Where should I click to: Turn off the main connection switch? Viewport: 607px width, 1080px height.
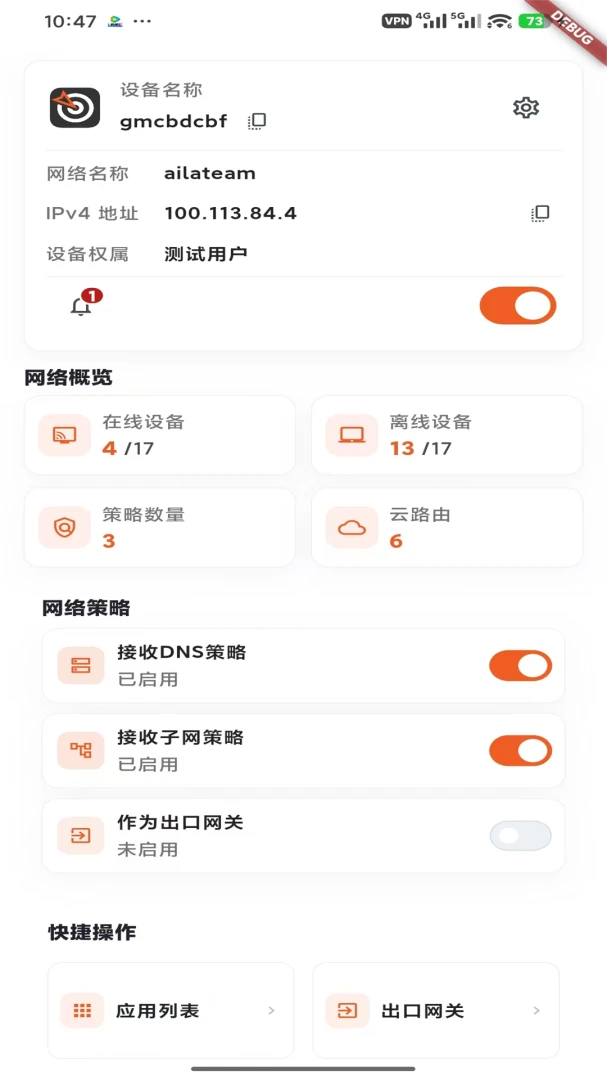coord(518,306)
